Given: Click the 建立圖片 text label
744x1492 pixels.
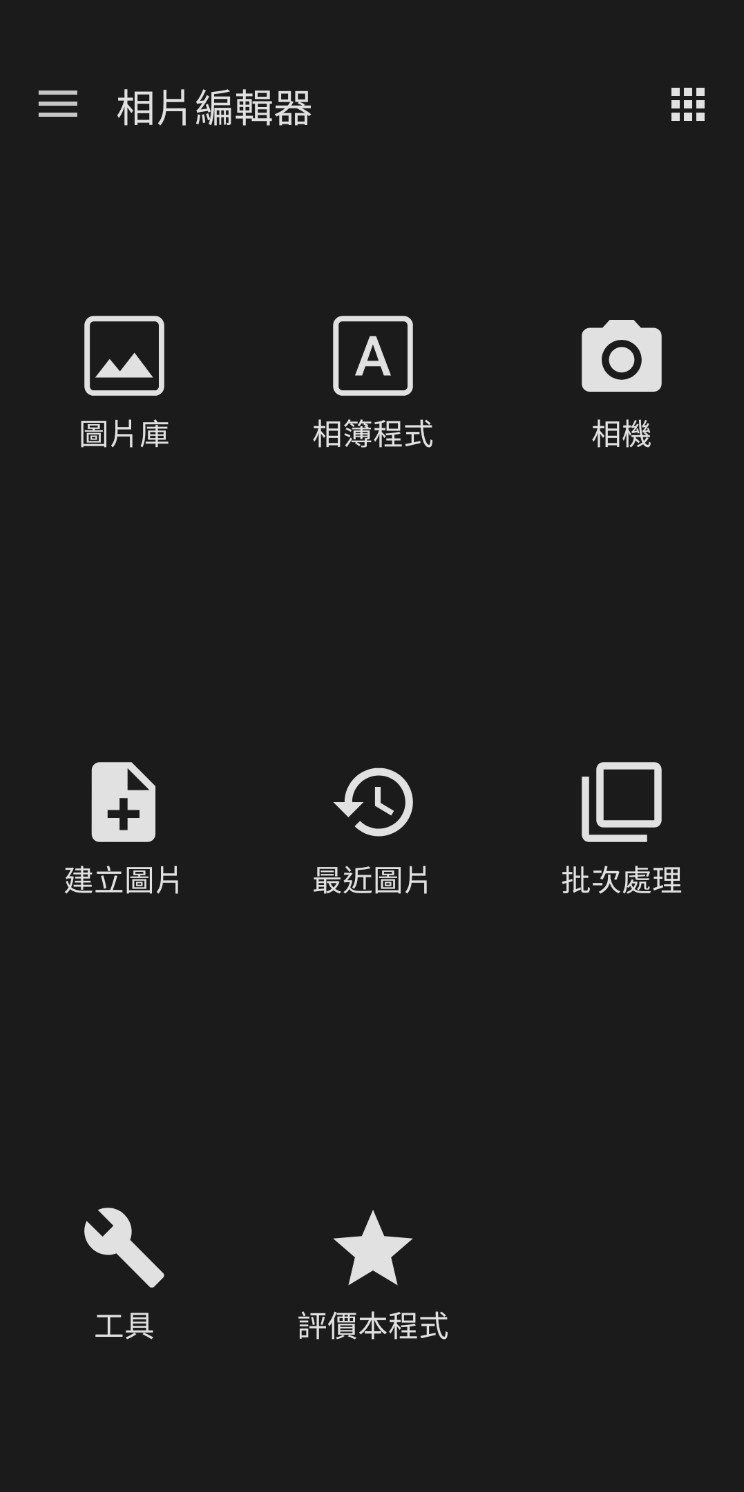Looking at the screenshot, I should tap(124, 880).
